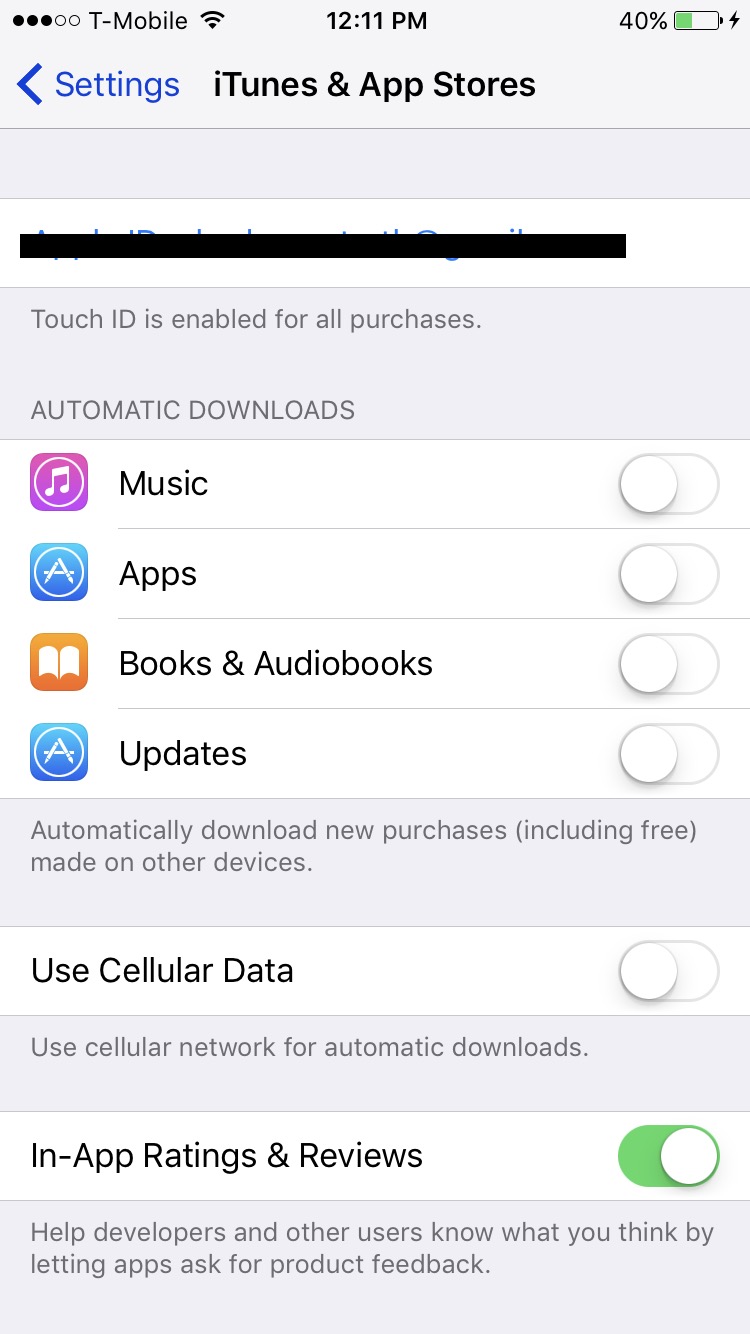Screen dimensions: 750x1334
Task: Turn on automatic Apps downloads
Action: point(669,574)
